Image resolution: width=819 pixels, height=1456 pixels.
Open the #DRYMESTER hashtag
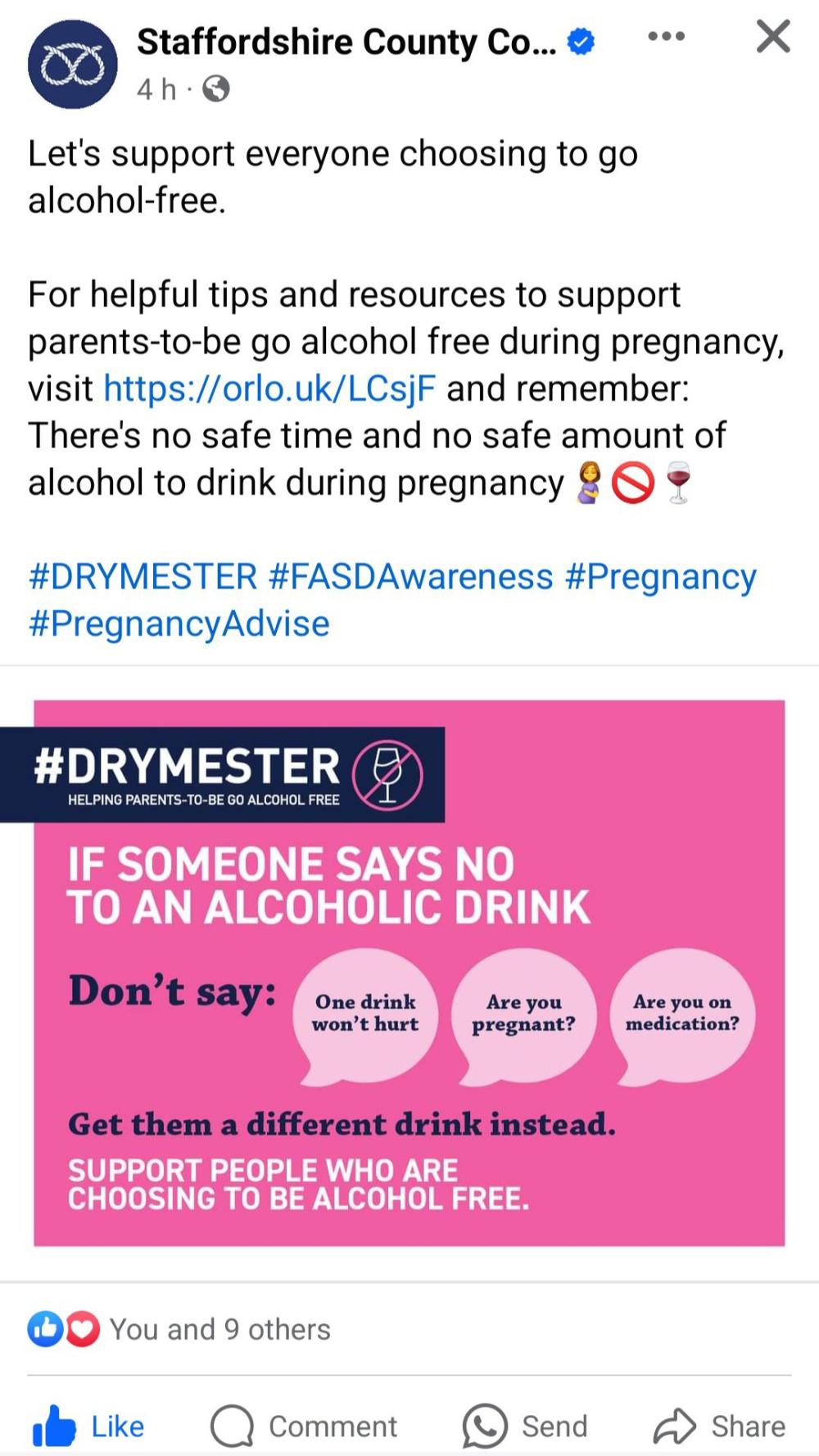coord(143,577)
